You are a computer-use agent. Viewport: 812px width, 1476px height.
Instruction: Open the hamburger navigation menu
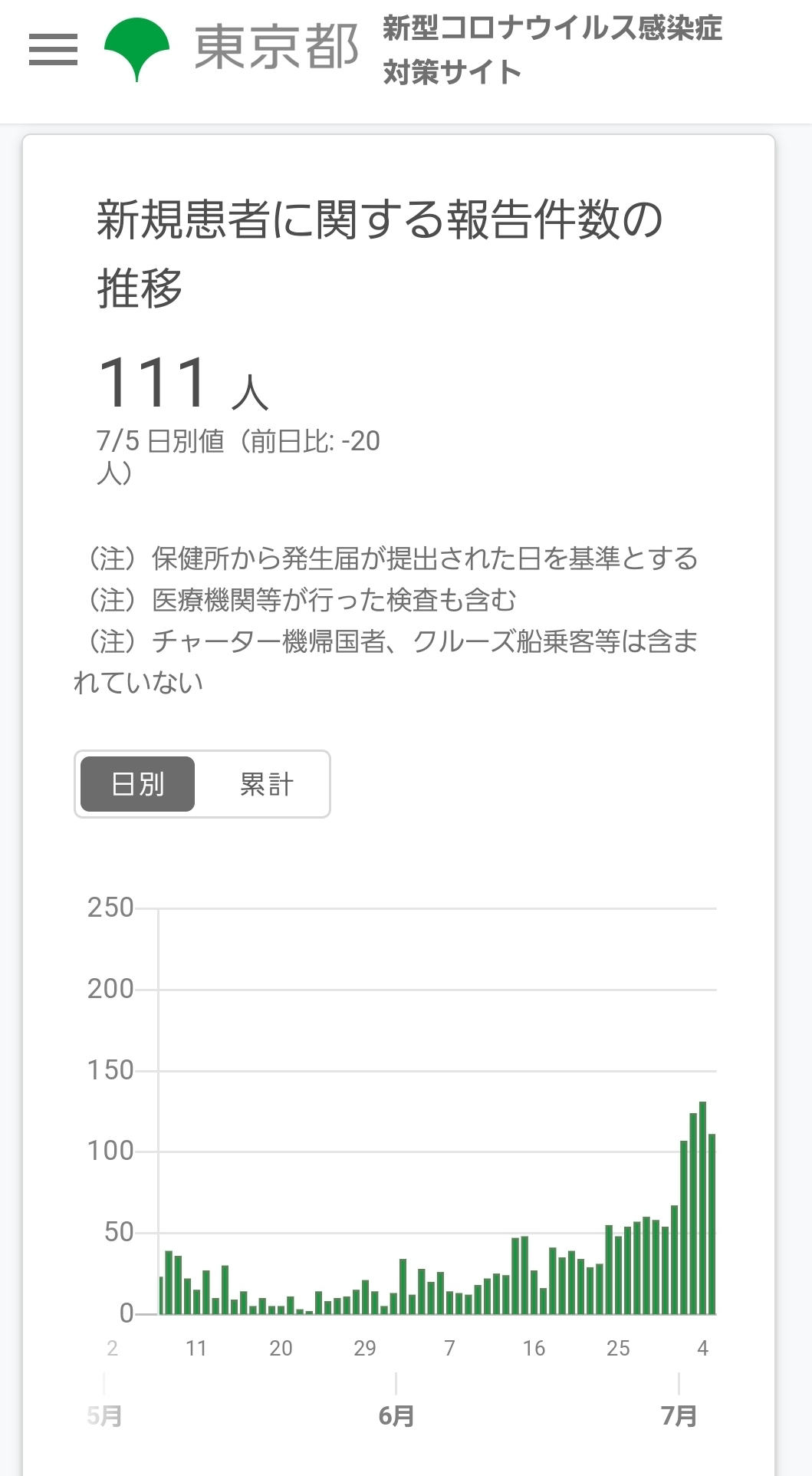point(53,50)
